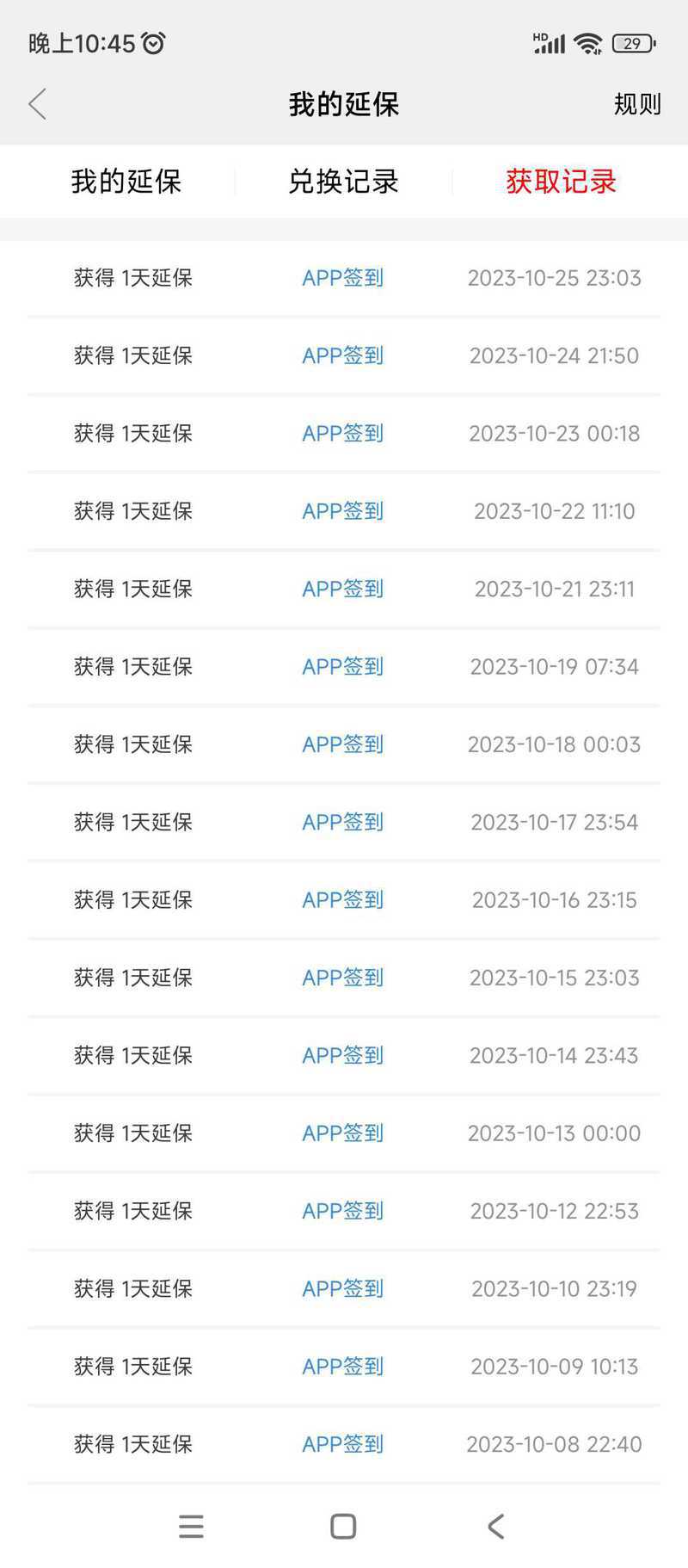Go back using the top-left arrow

point(37,104)
